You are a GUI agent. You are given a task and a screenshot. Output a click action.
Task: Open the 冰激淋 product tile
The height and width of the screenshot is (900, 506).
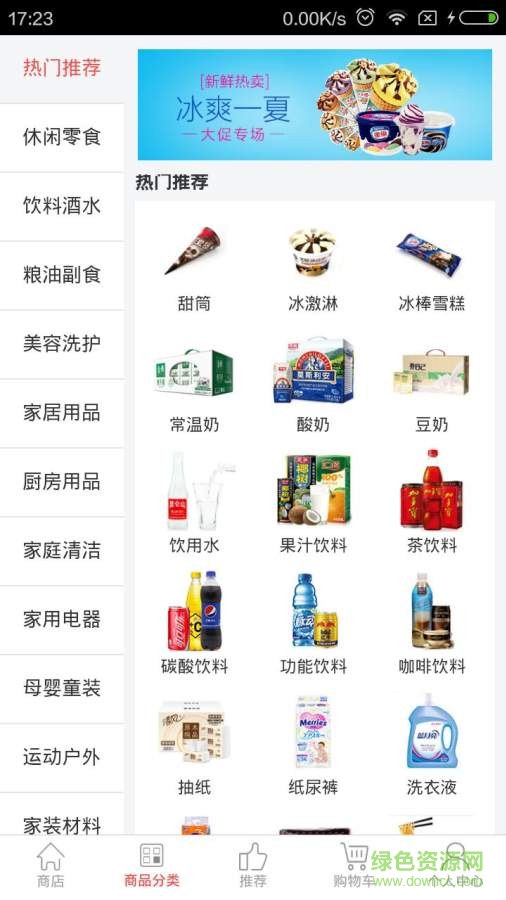pyautogui.click(x=313, y=268)
